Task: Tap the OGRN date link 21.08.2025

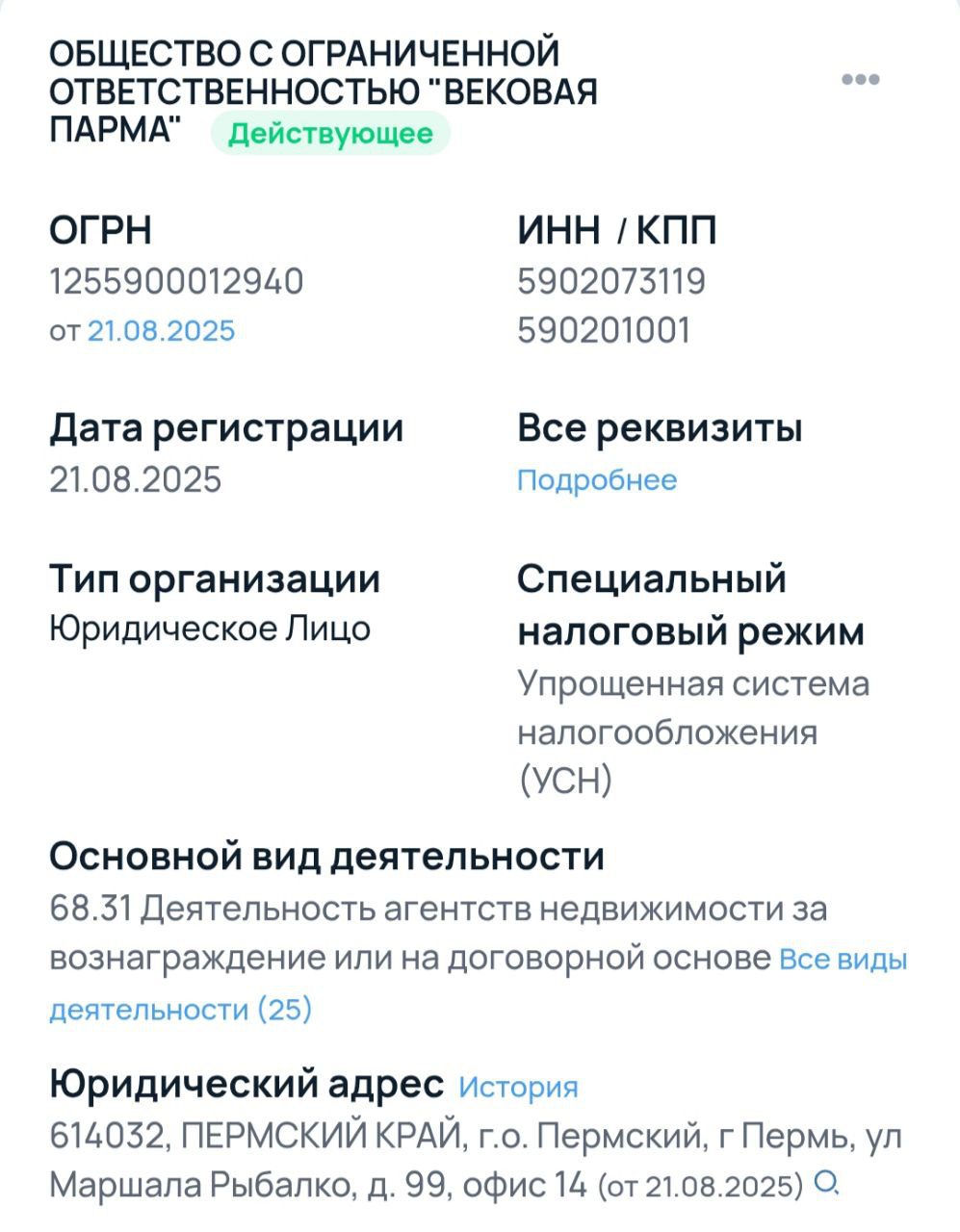Action: pyautogui.click(x=162, y=331)
